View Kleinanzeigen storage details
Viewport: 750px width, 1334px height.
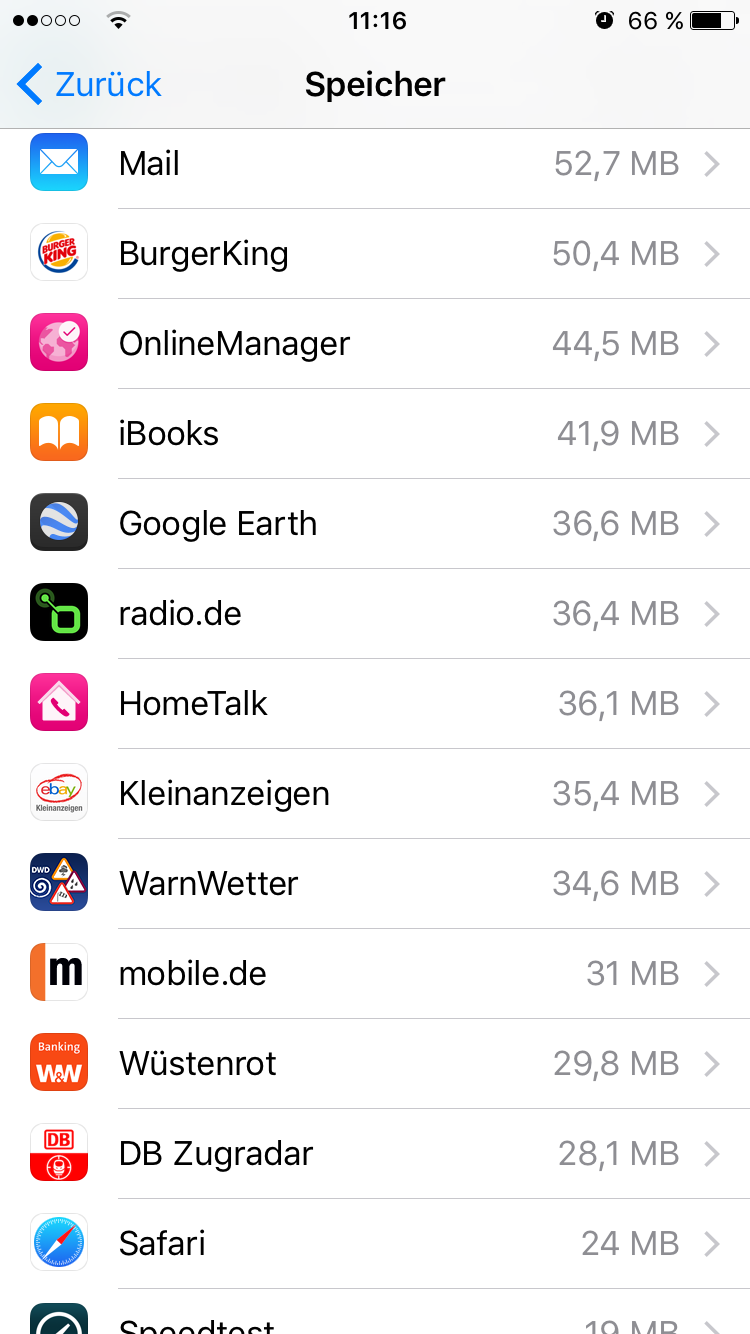click(375, 794)
